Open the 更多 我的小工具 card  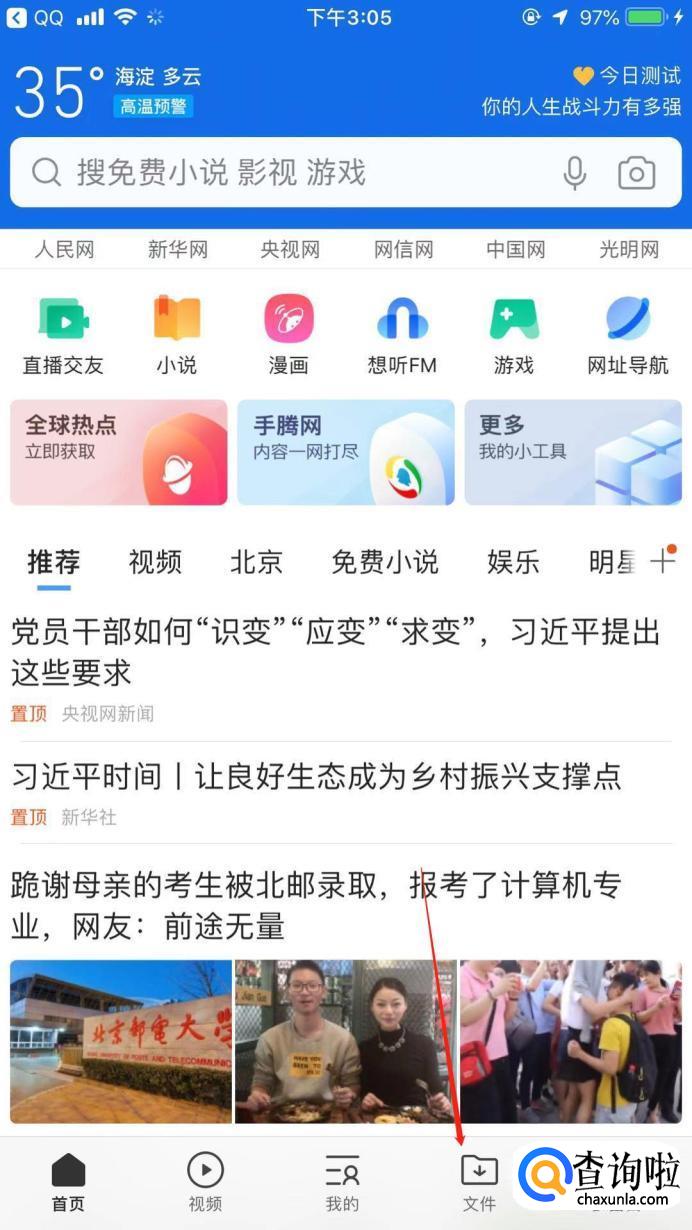(572, 452)
